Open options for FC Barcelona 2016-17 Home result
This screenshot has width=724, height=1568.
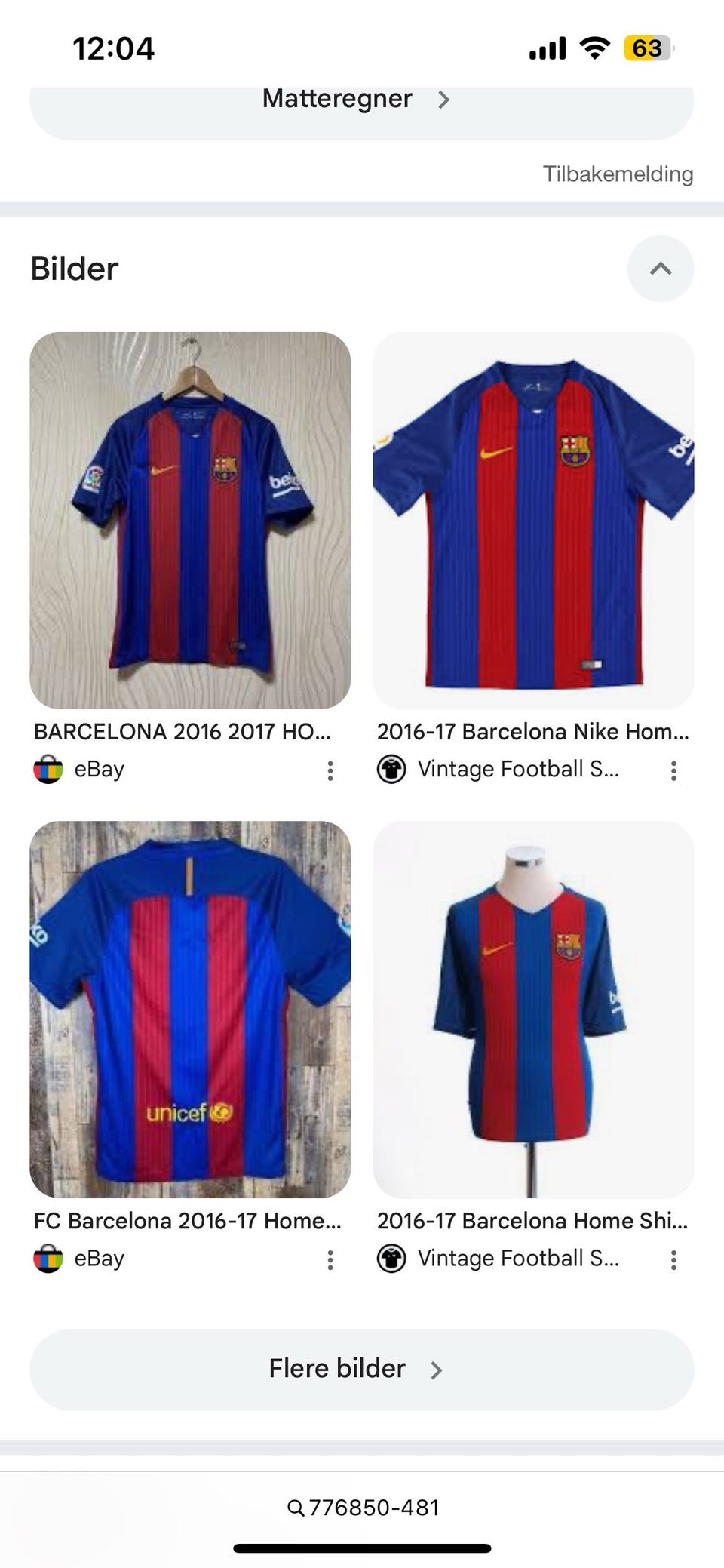pyautogui.click(x=330, y=1259)
